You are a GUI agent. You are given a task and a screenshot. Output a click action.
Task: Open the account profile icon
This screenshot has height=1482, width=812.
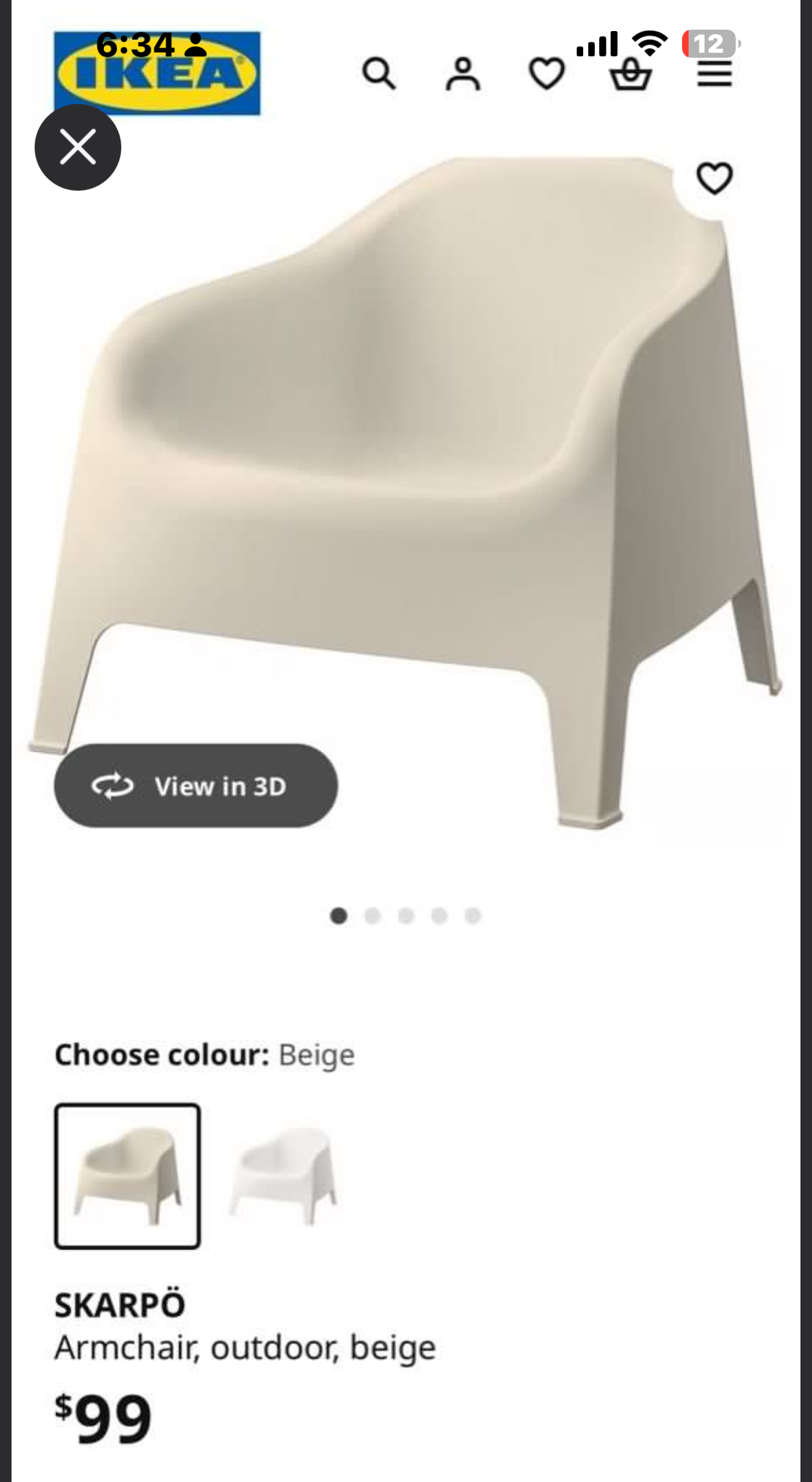[463, 74]
